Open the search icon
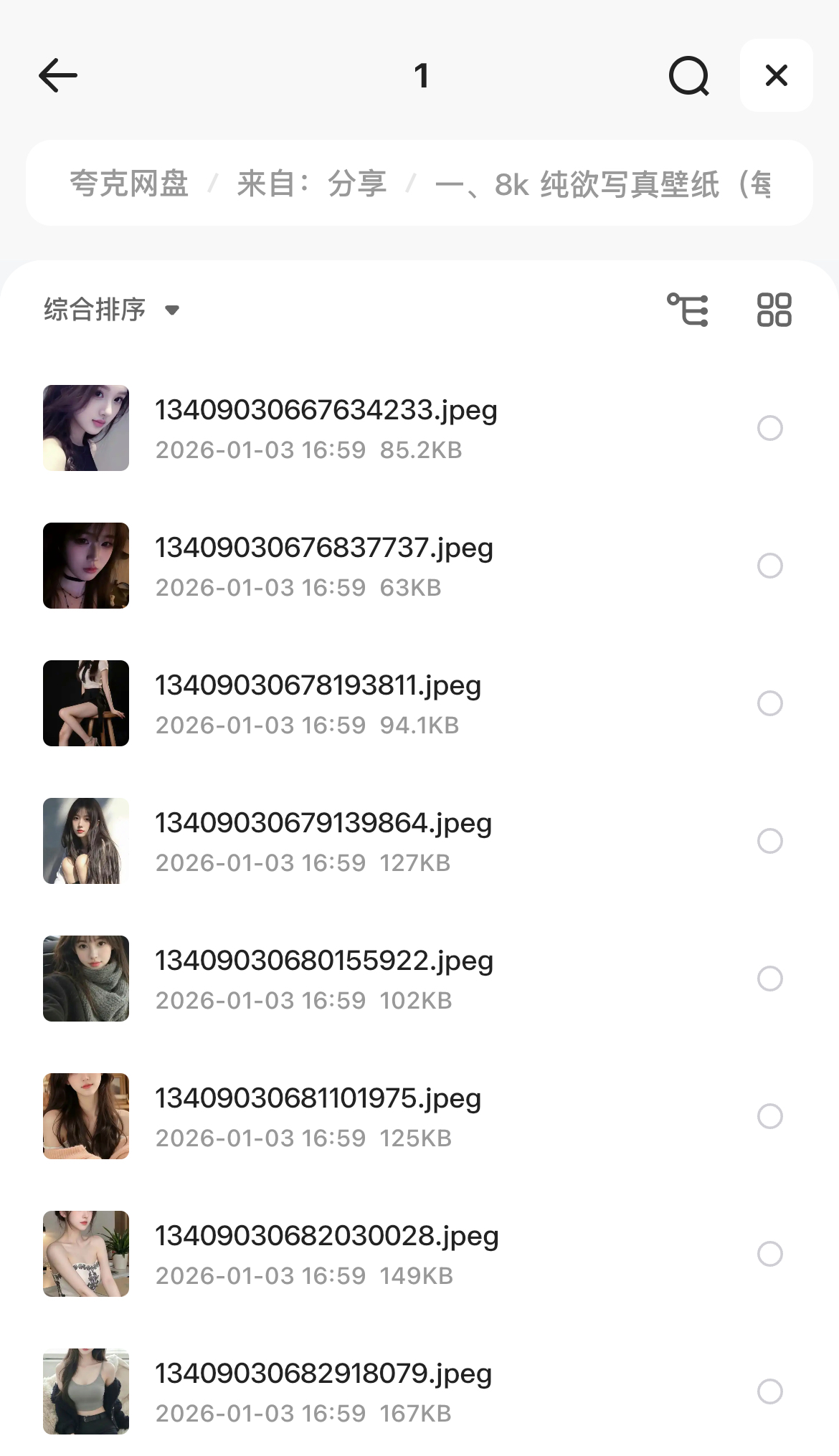The height and width of the screenshot is (1456, 839). 688,76
